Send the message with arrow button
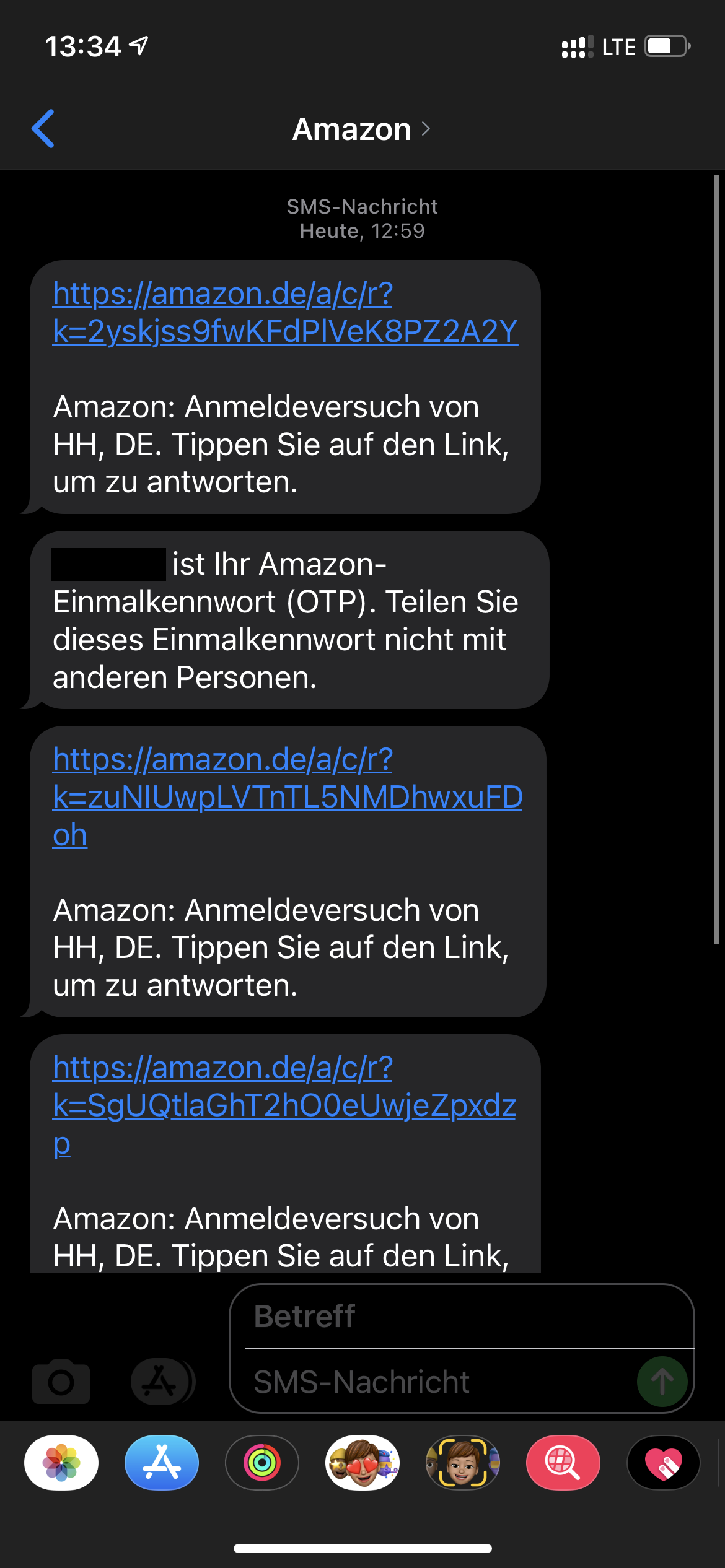The width and height of the screenshot is (725, 1568). pos(662,1382)
